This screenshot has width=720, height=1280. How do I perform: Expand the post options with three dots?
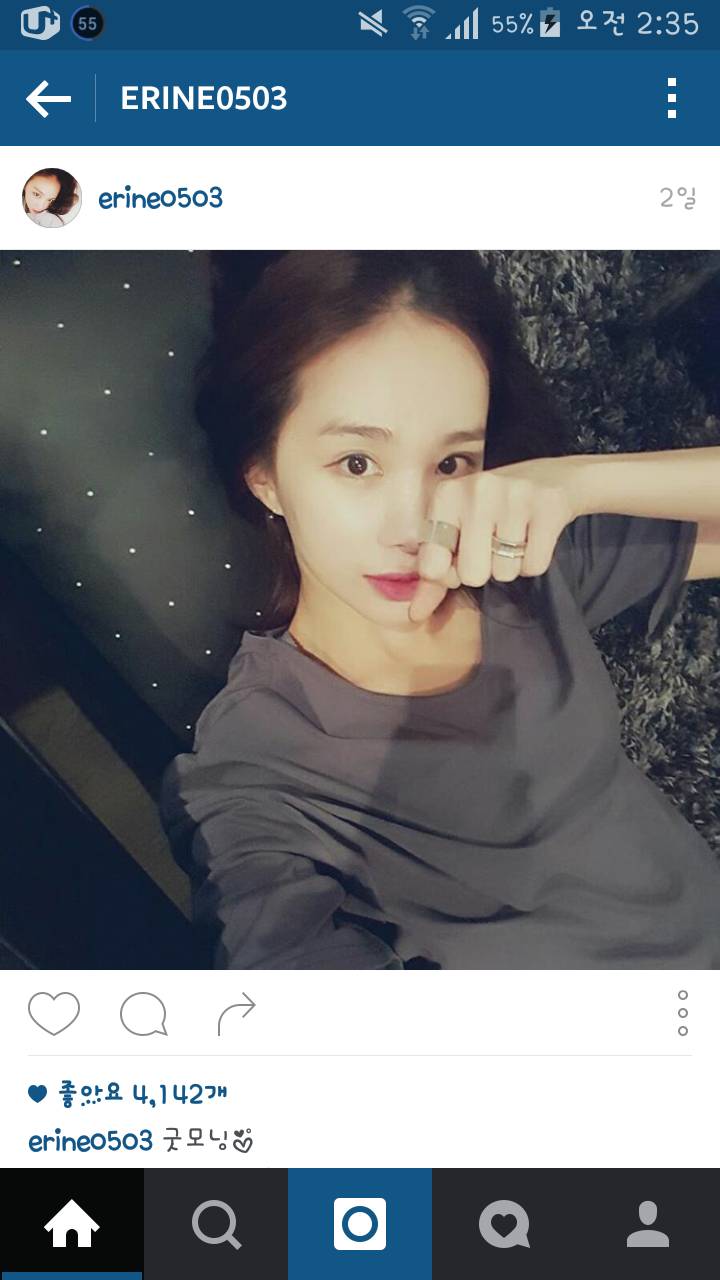(685, 1012)
